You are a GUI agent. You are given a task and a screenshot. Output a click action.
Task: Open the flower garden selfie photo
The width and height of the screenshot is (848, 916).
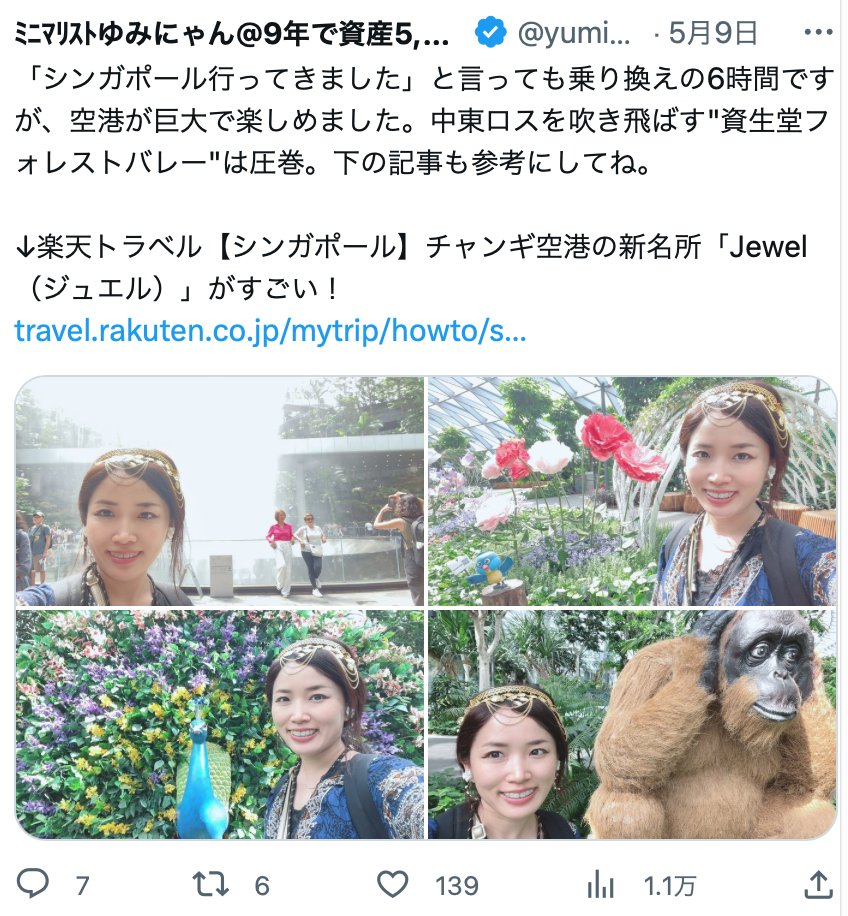coord(632,492)
